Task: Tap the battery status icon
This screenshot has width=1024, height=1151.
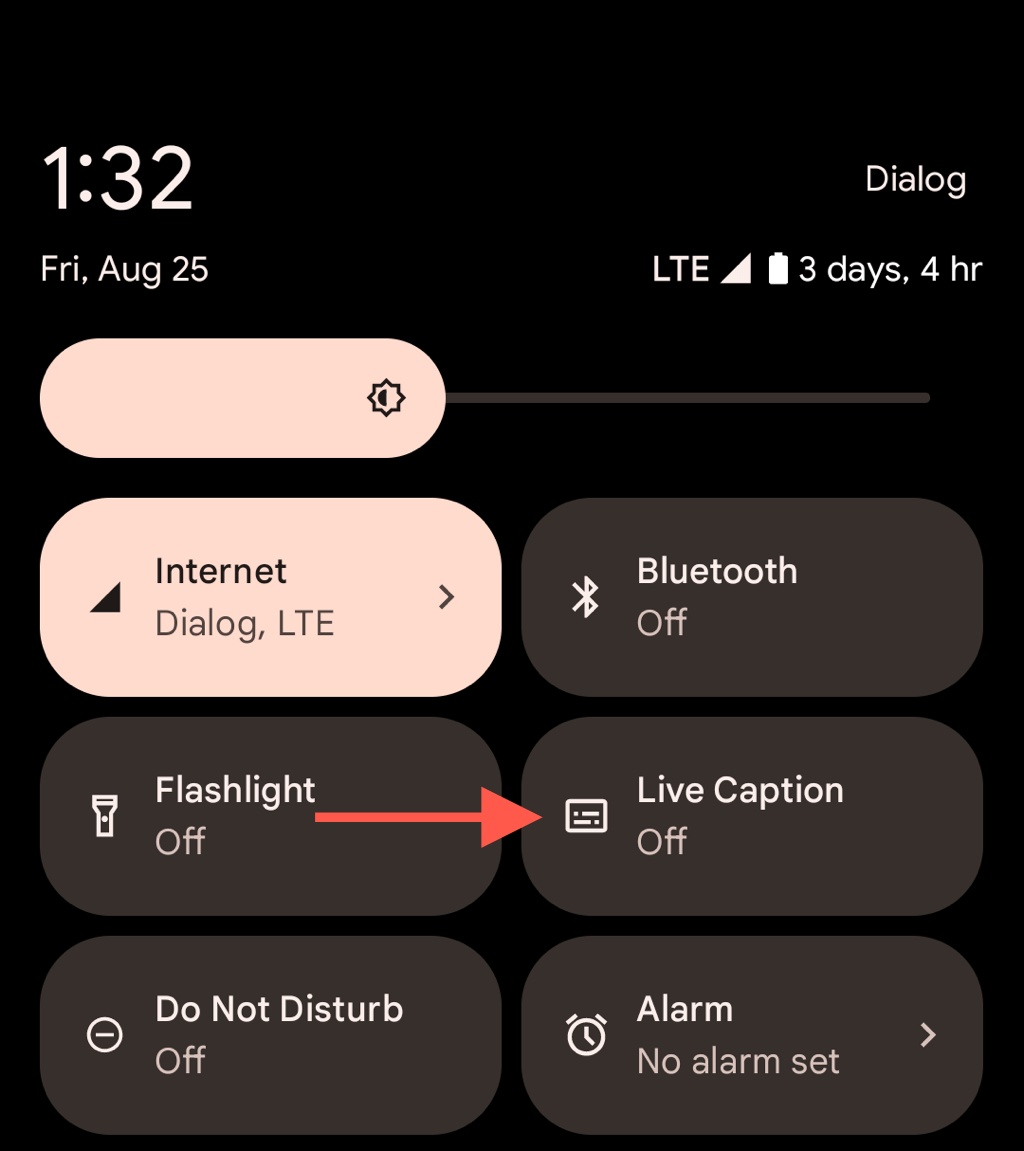Action: click(775, 267)
